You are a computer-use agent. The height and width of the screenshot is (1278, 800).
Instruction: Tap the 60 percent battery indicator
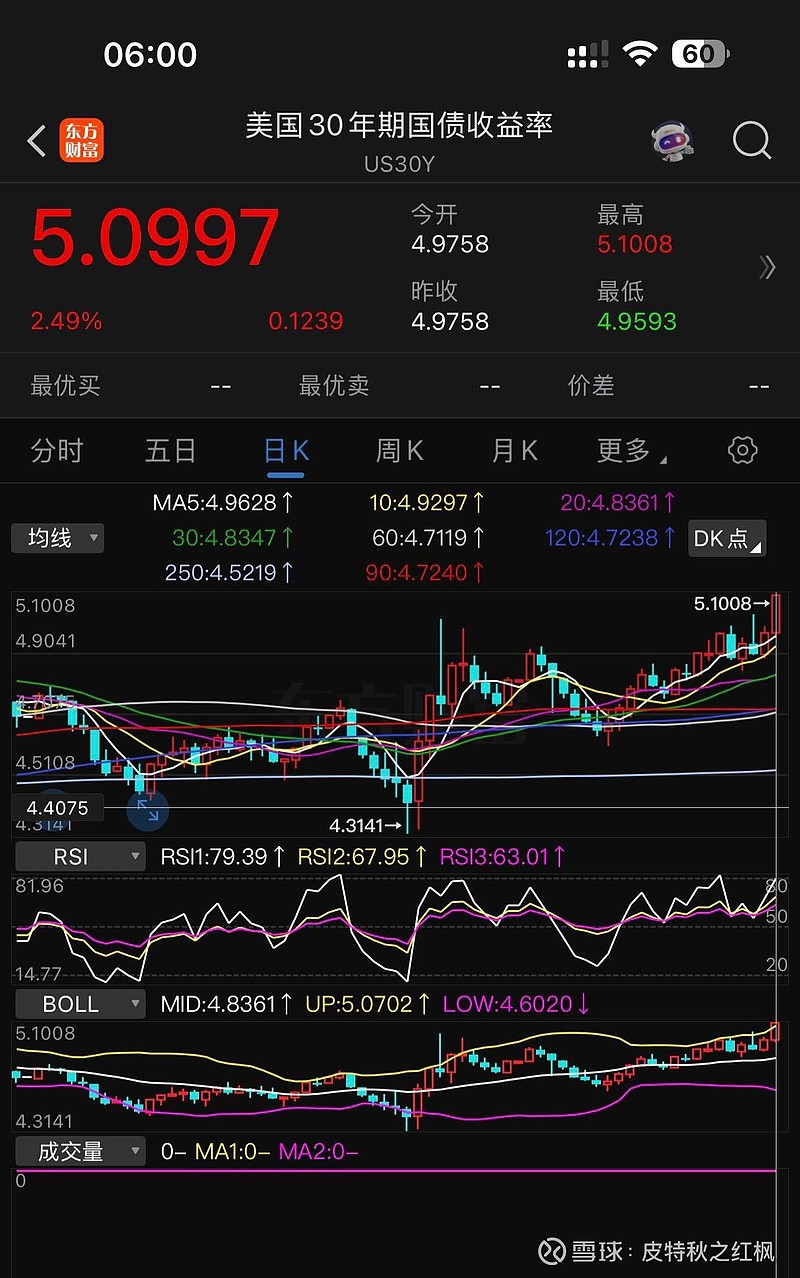point(699,55)
